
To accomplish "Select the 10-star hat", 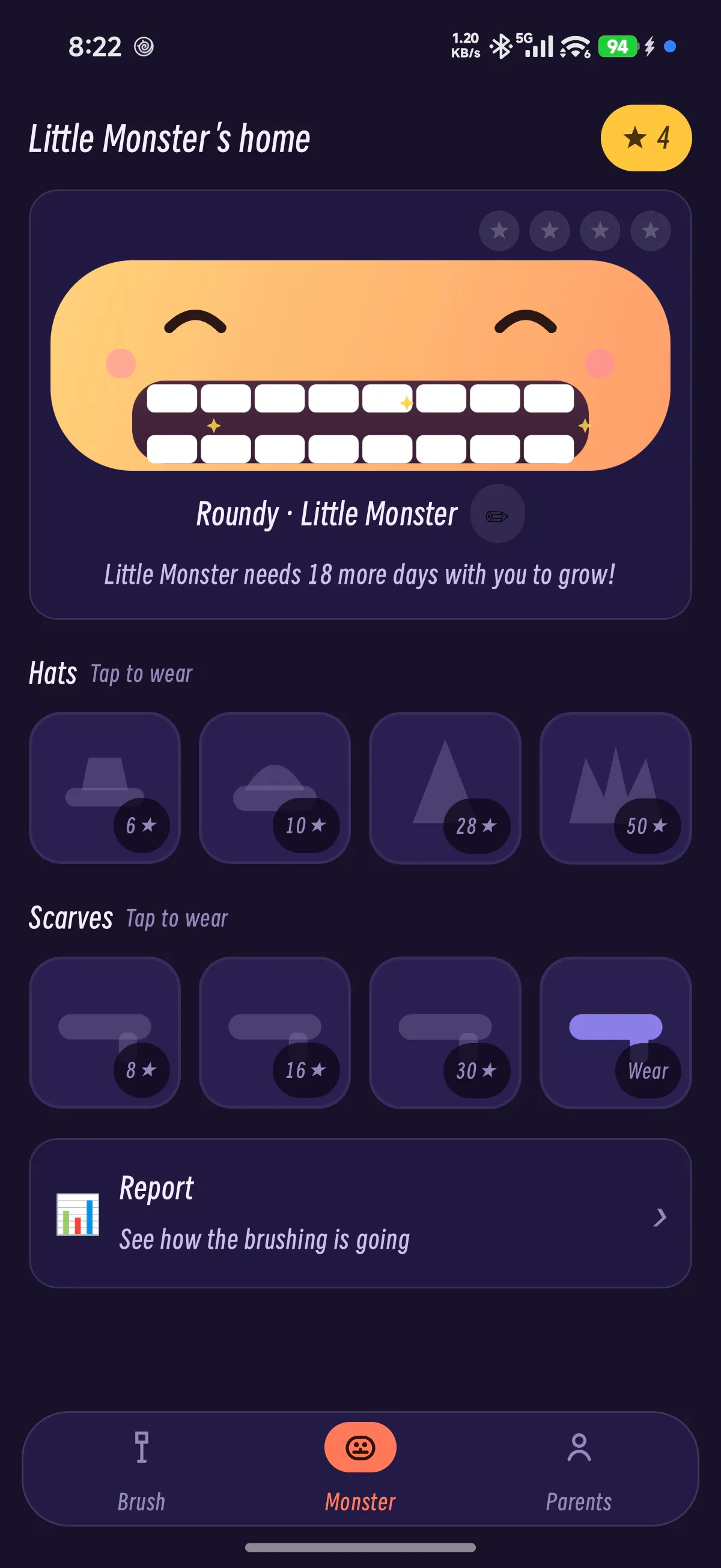I will pos(275,788).
